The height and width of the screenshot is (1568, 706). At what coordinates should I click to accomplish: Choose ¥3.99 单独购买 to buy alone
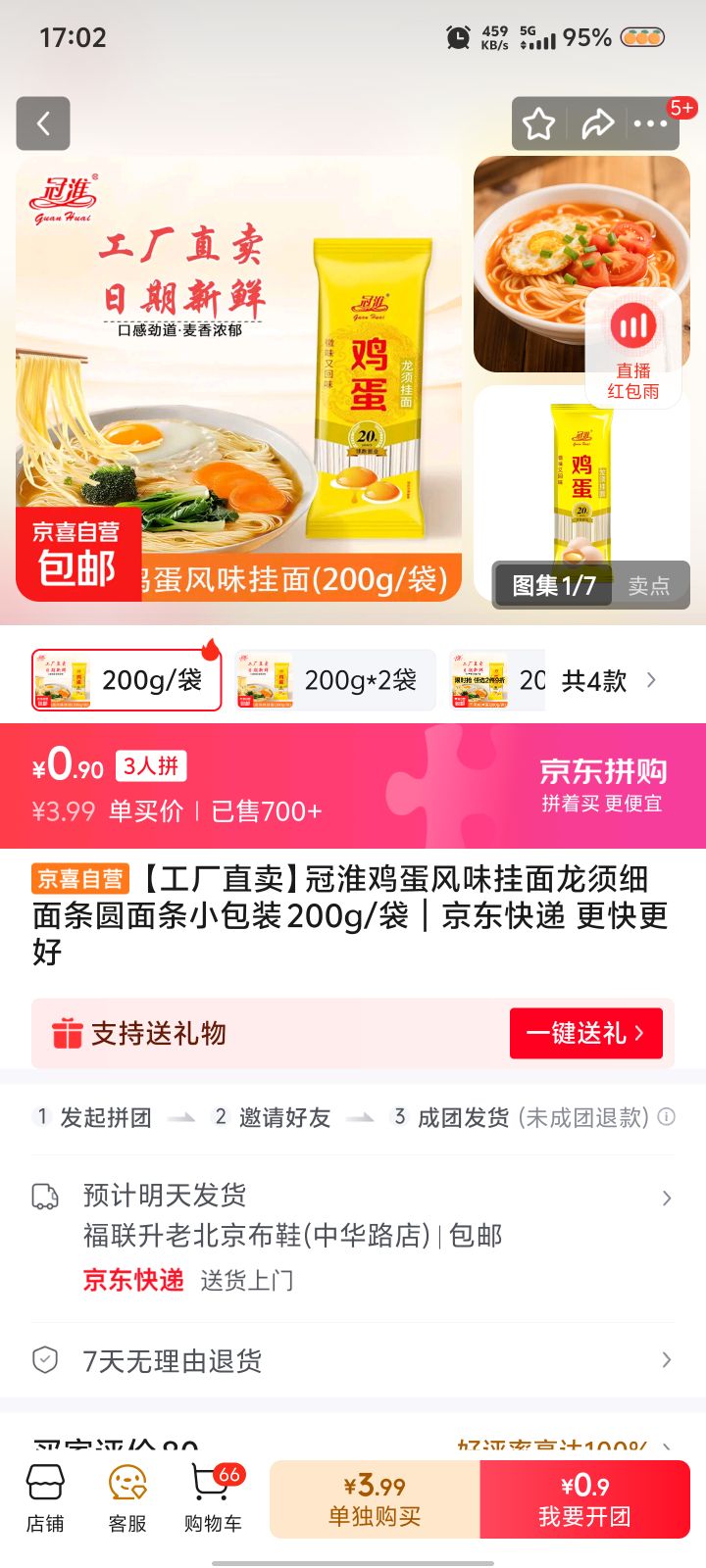[376, 1497]
